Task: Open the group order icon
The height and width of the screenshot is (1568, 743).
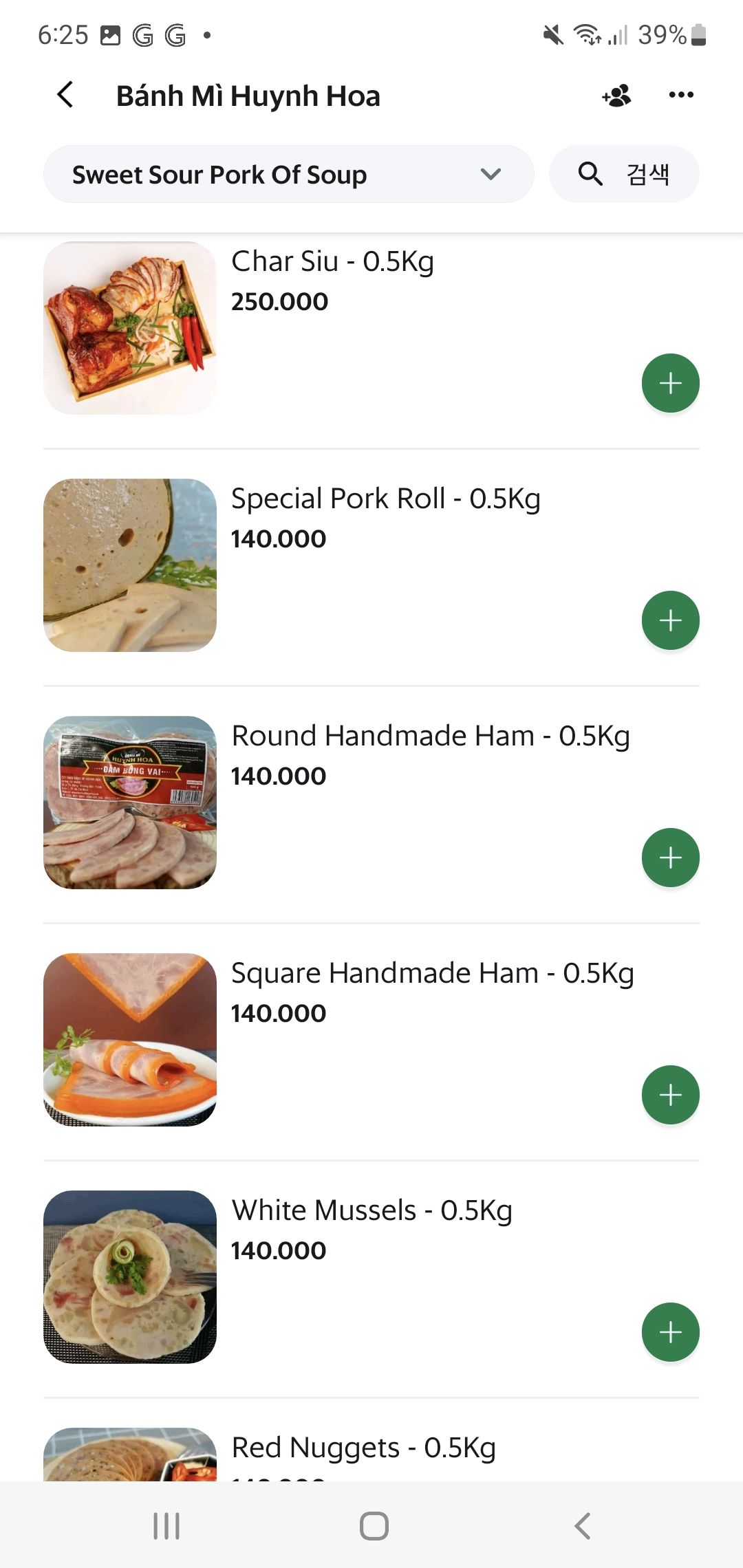Action: pos(616,96)
